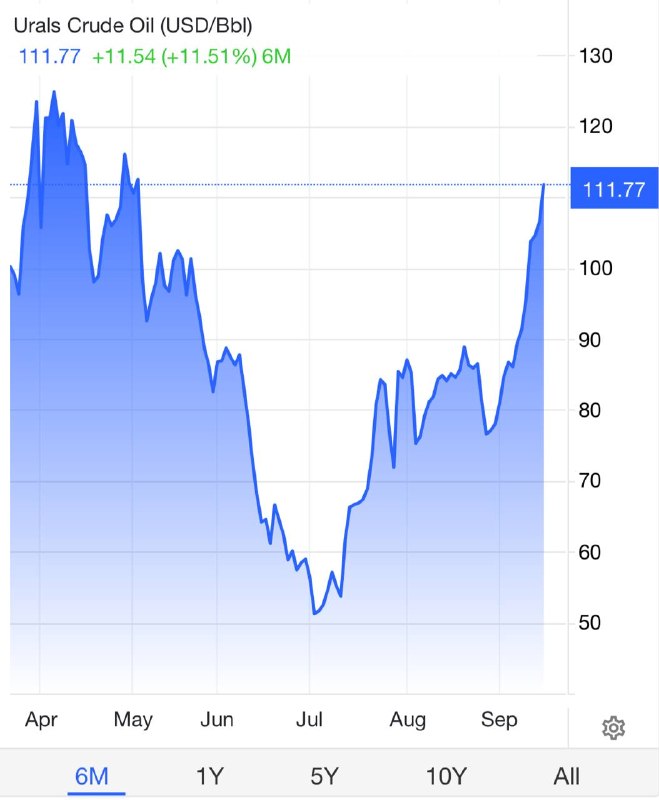
Task: Switch to the 5Y range
Action: click(x=324, y=776)
